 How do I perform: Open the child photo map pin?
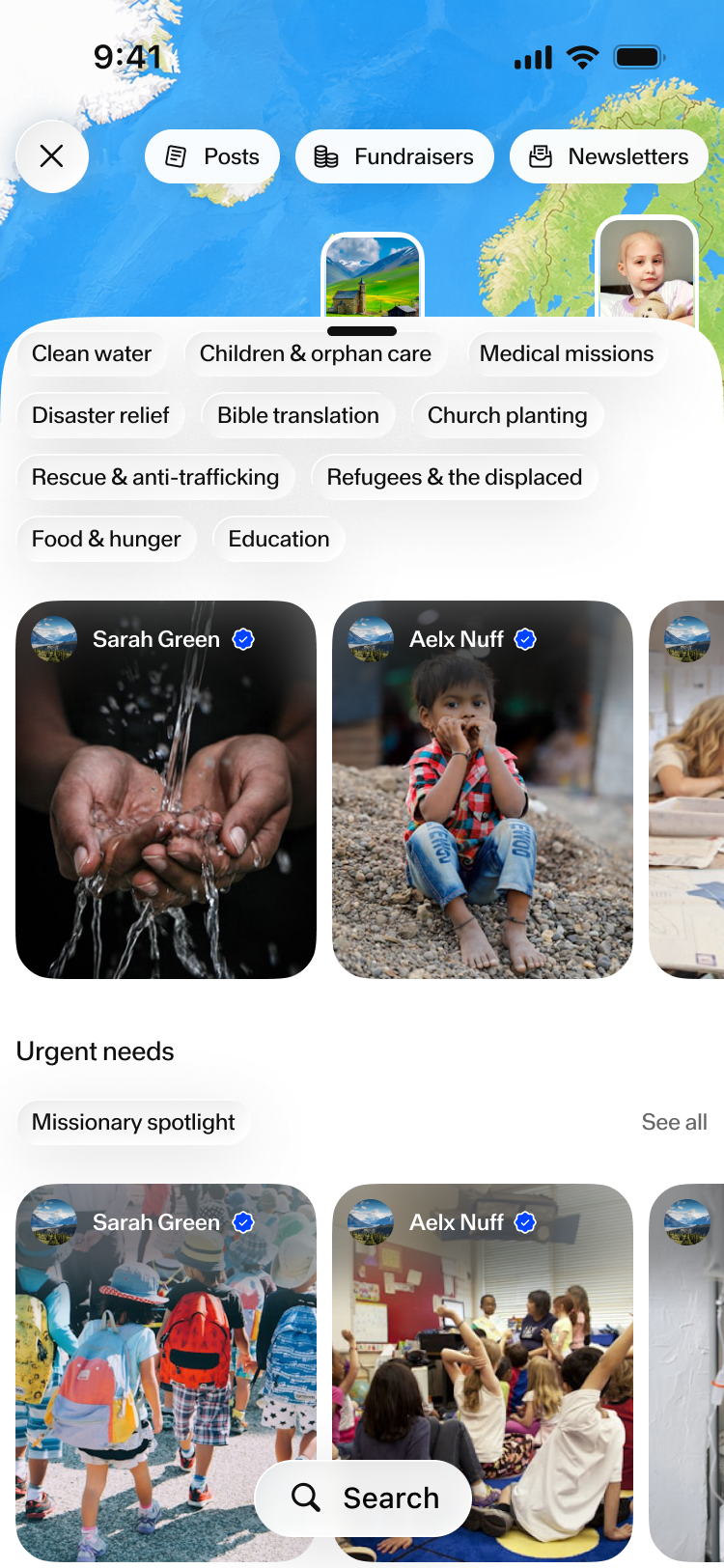(647, 269)
